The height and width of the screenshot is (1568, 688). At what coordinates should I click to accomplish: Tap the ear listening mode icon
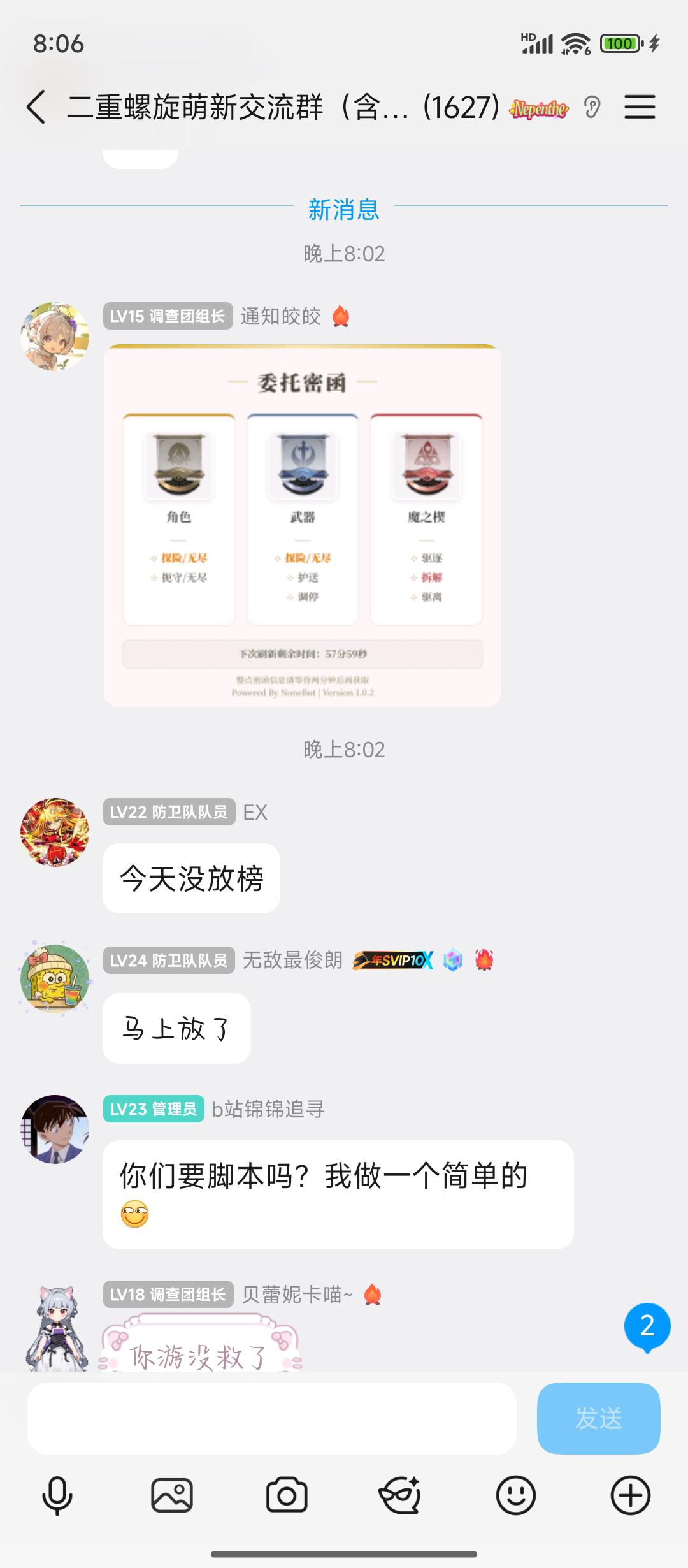tap(592, 107)
